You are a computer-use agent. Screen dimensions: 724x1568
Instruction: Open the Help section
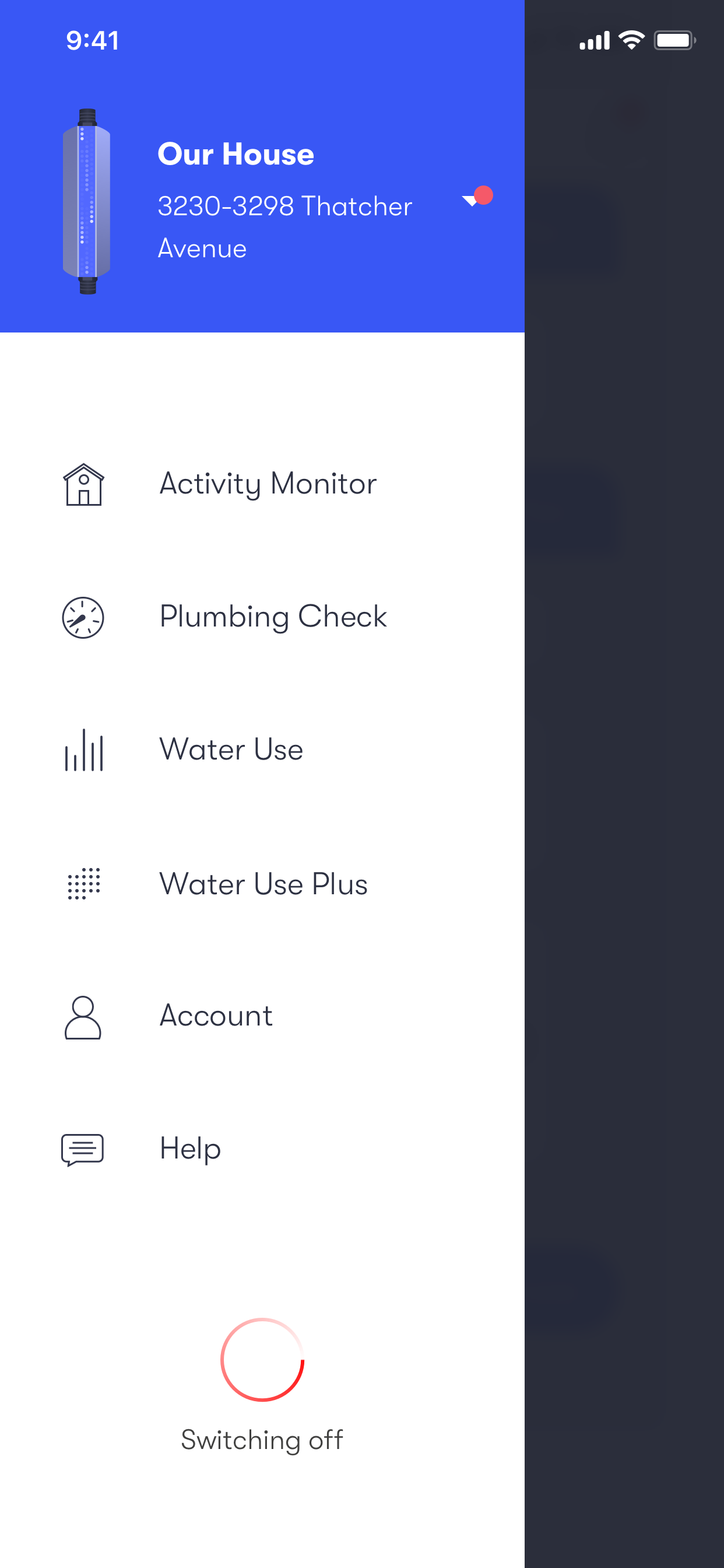click(189, 1149)
